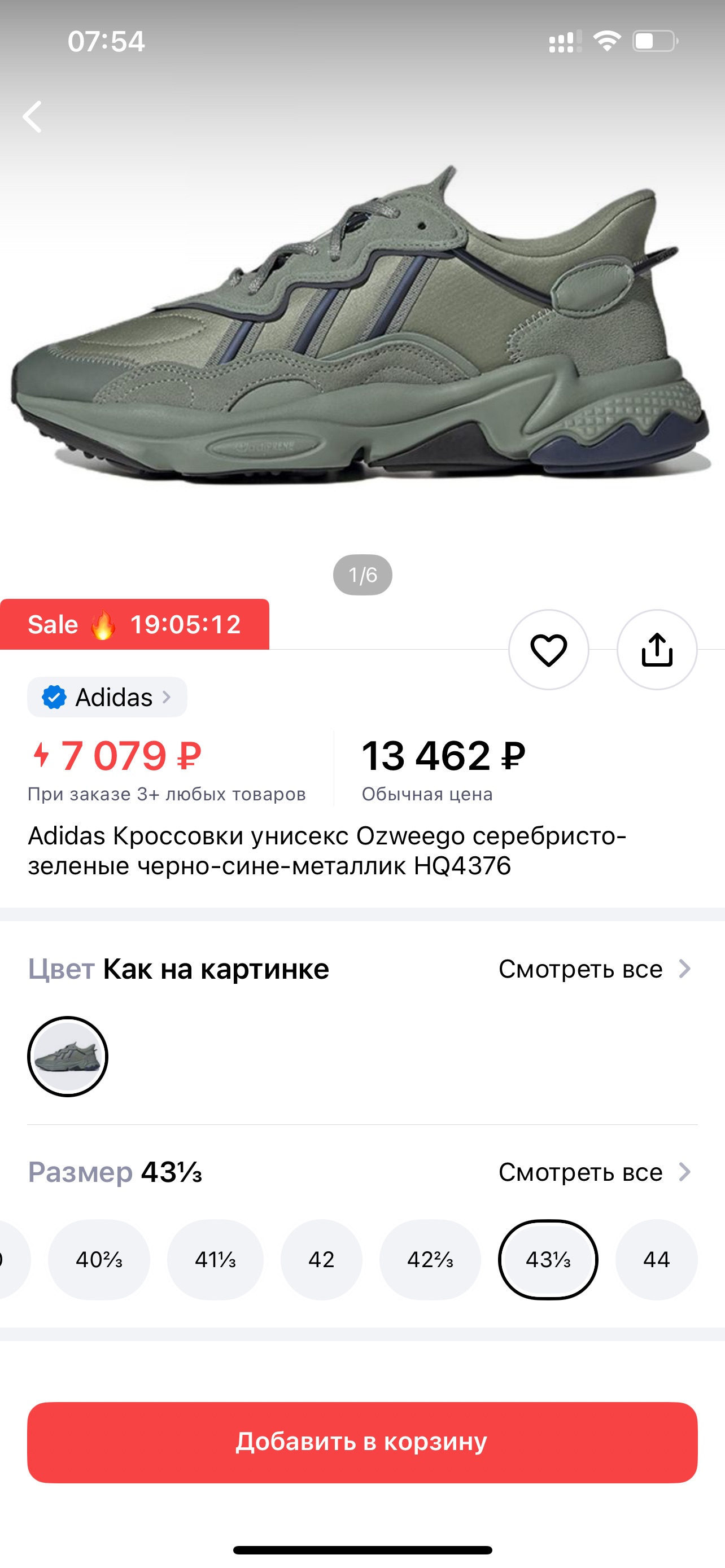Select the color swatch thumbnail
This screenshot has height=1568, width=725.
68,1056
